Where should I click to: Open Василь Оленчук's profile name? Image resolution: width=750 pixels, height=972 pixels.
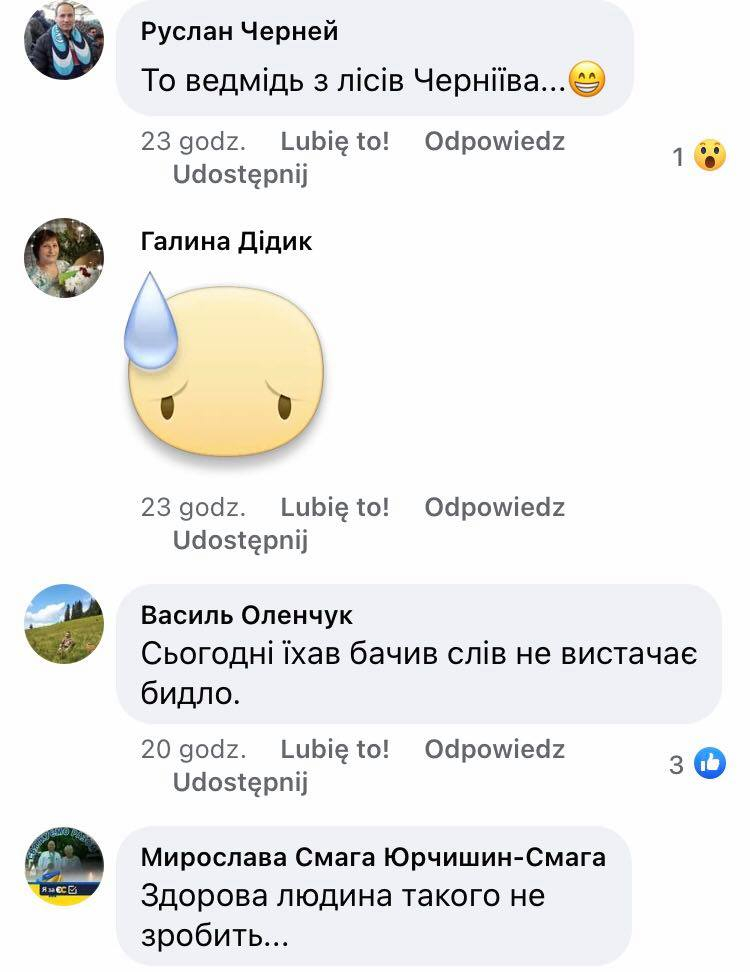coord(246,614)
